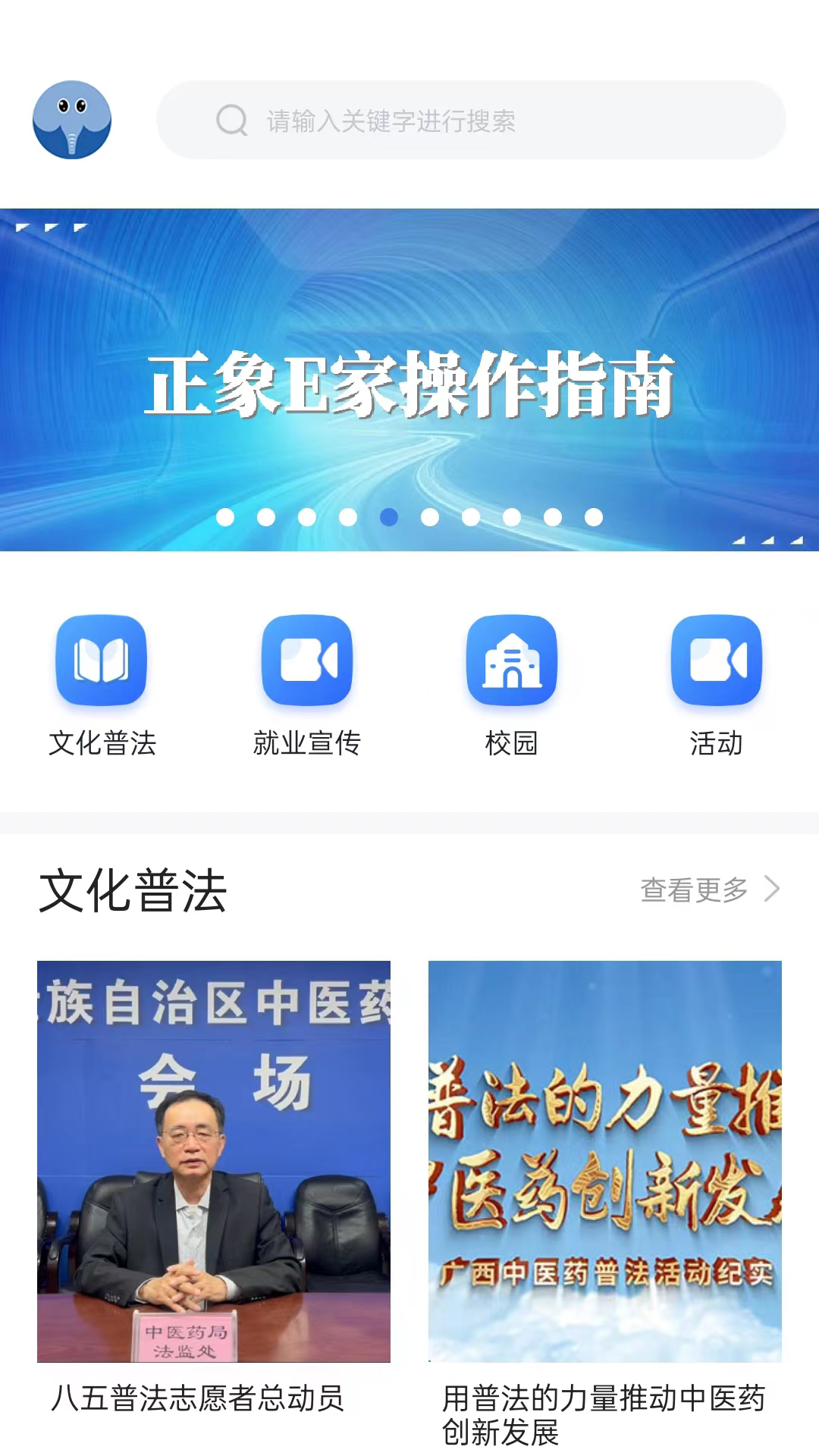Open the 就业宣传 video icon
Screen dimensions: 819x1456
coord(306,659)
